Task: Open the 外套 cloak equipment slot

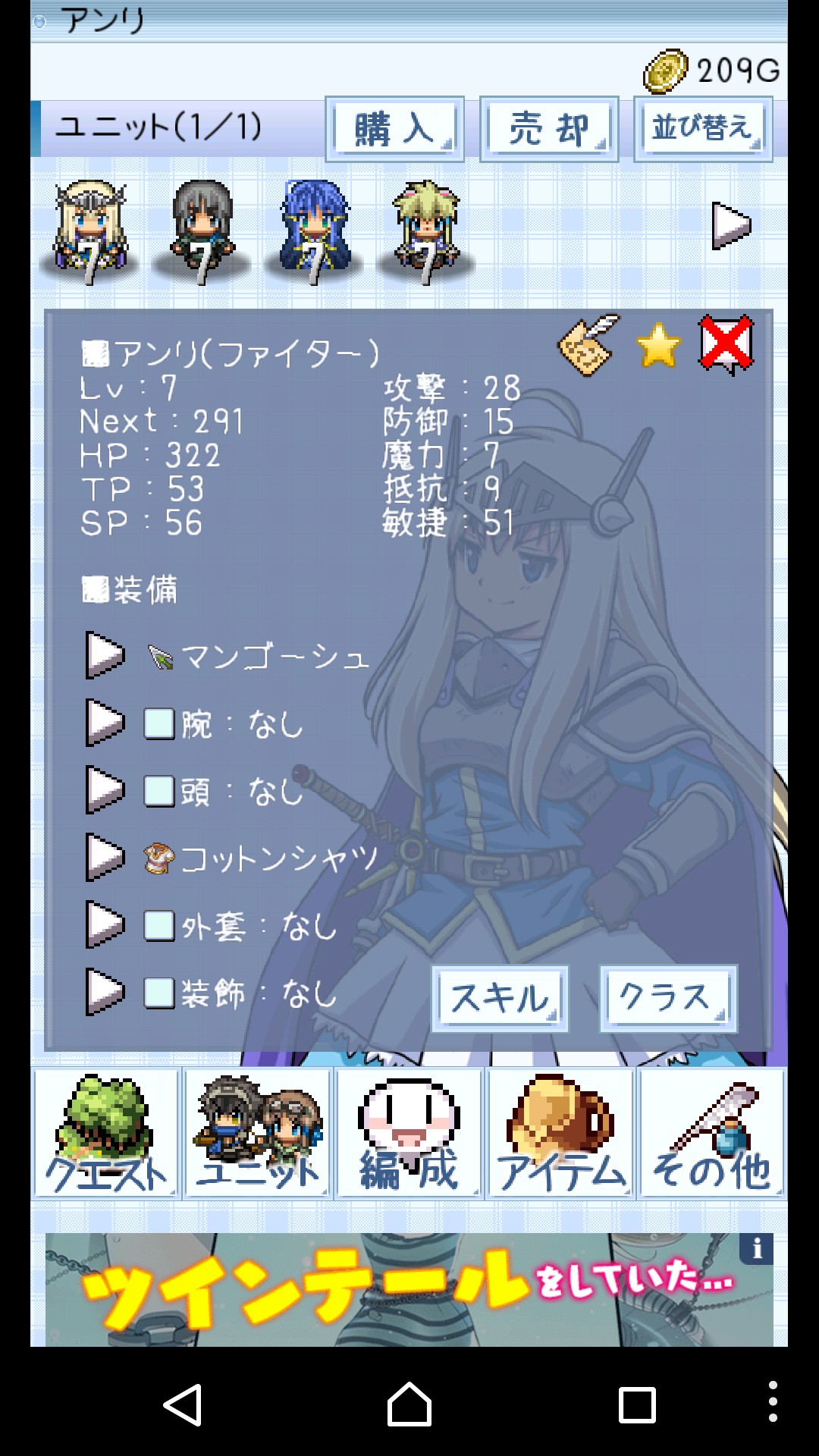Action: 106,925
